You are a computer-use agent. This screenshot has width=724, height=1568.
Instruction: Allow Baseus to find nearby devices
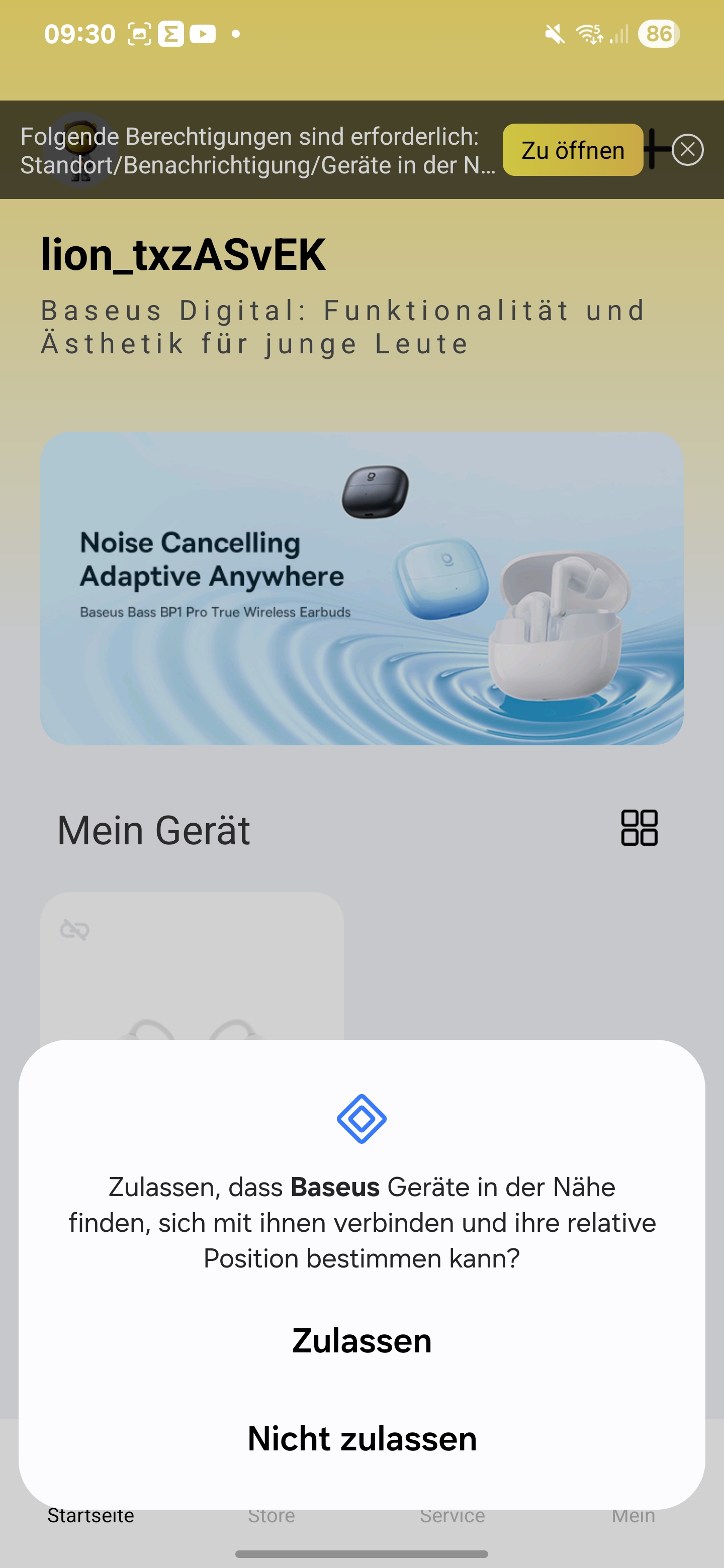361,1340
